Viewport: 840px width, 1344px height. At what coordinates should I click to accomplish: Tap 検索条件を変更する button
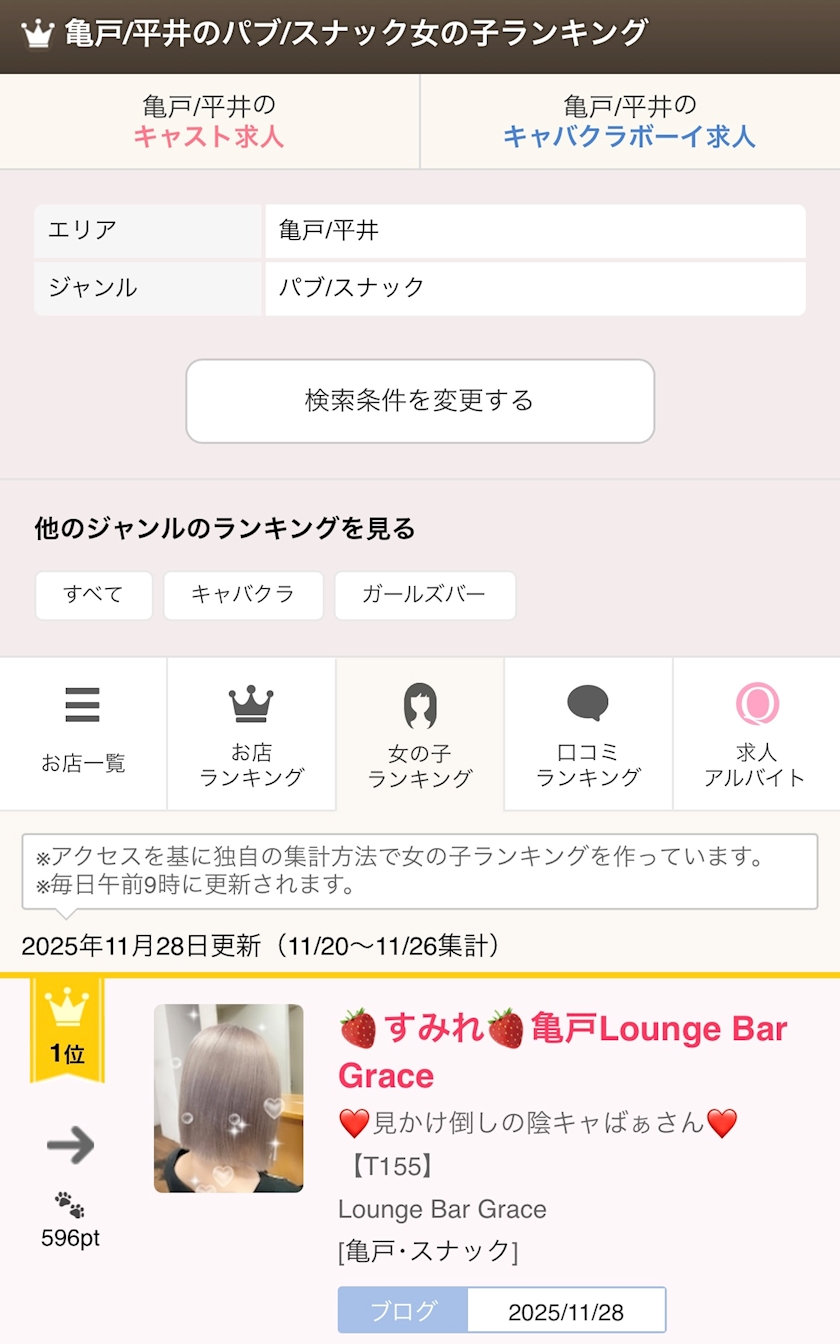click(420, 401)
